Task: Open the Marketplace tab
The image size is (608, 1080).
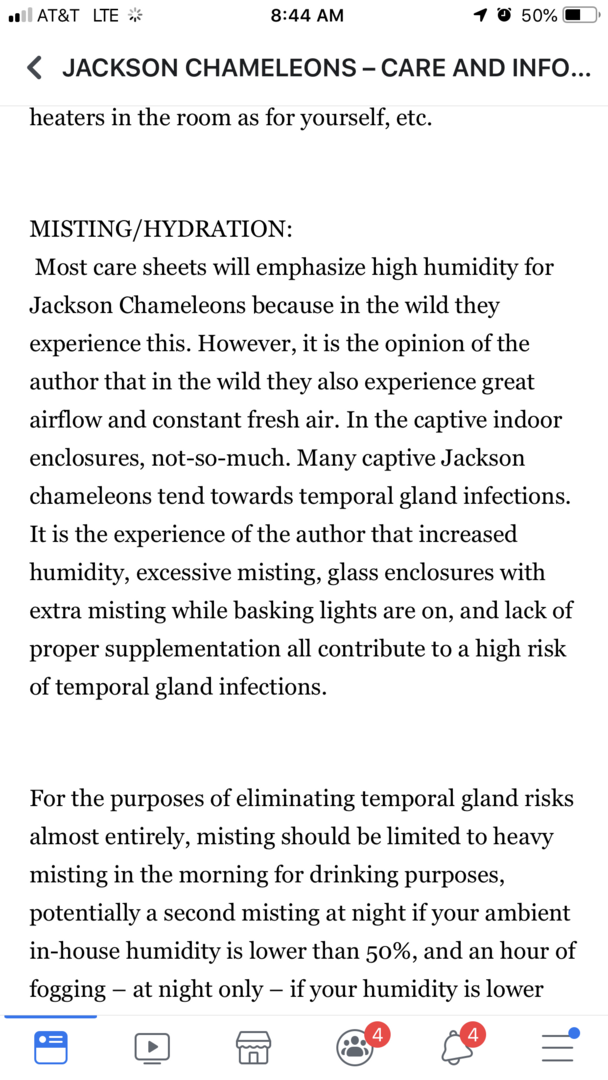Action: [x=253, y=1046]
